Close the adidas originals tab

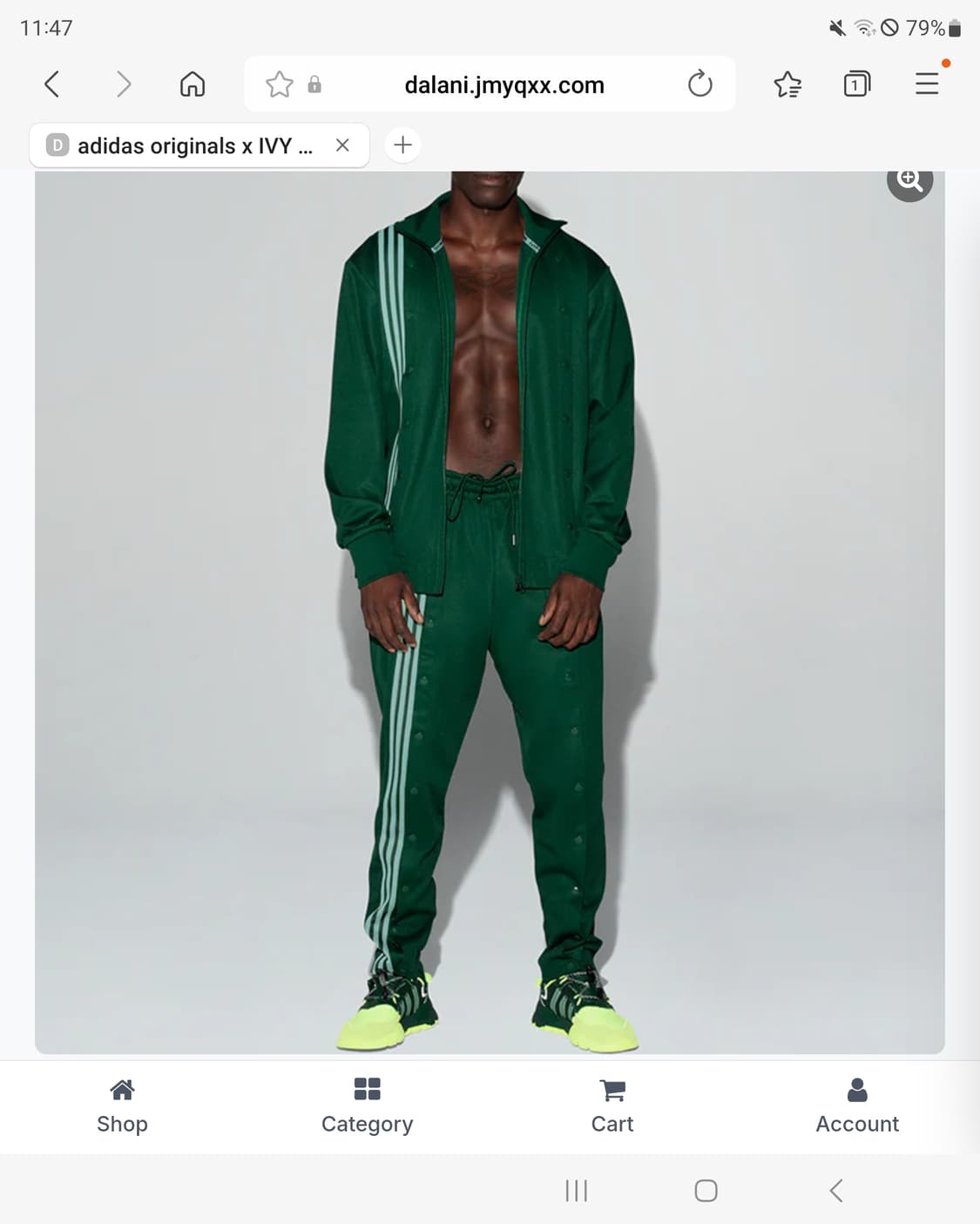pyautogui.click(x=342, y=145)
